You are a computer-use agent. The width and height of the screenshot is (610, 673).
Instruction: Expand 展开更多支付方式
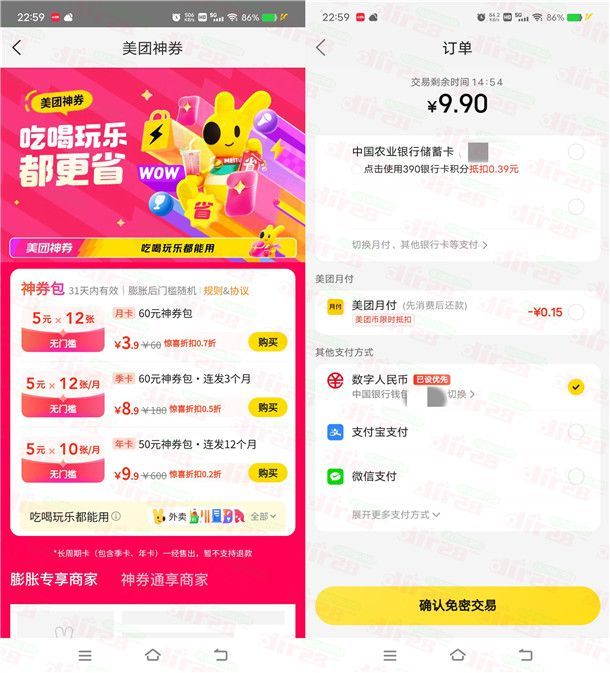[x=396, y=514]
